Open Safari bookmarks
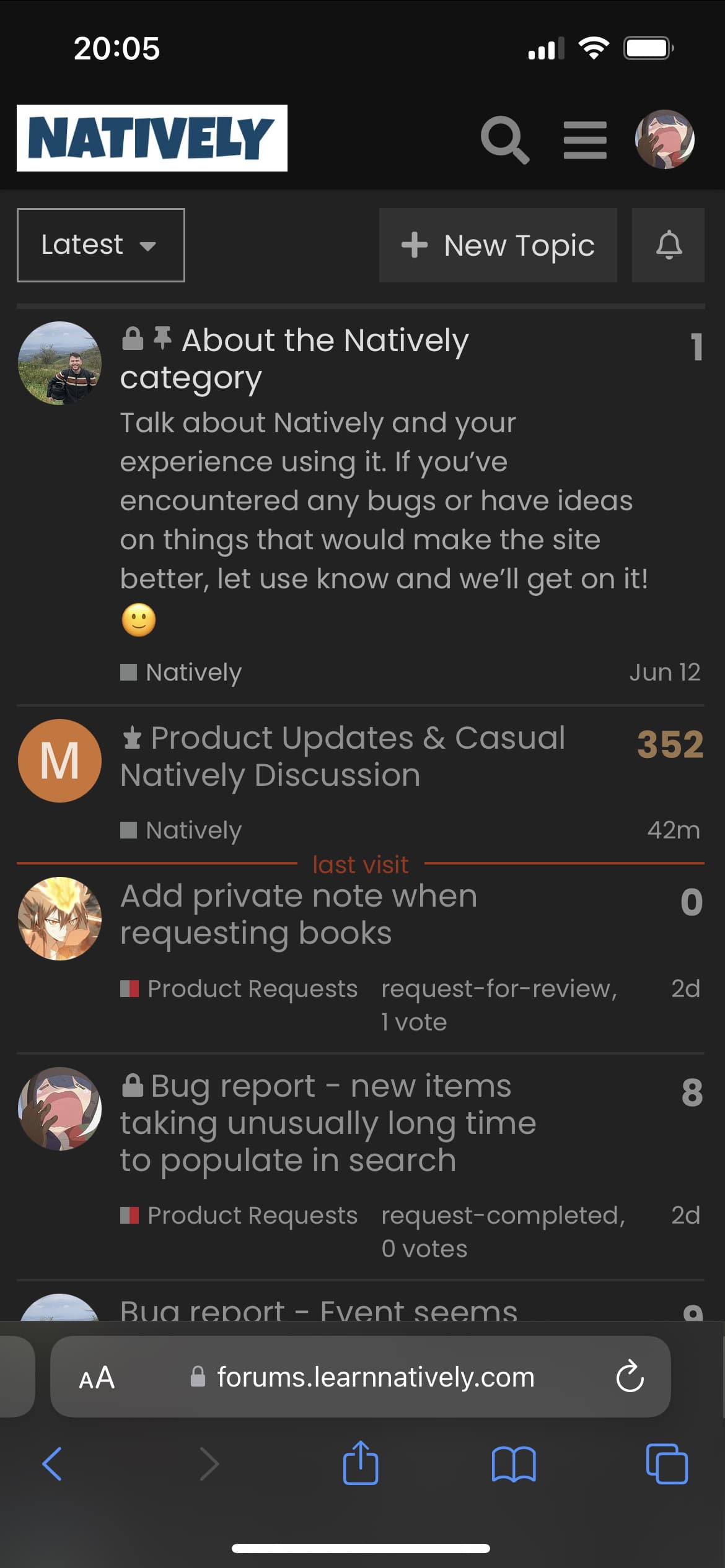This screenshot has height=1568, width=725. 514,1464
